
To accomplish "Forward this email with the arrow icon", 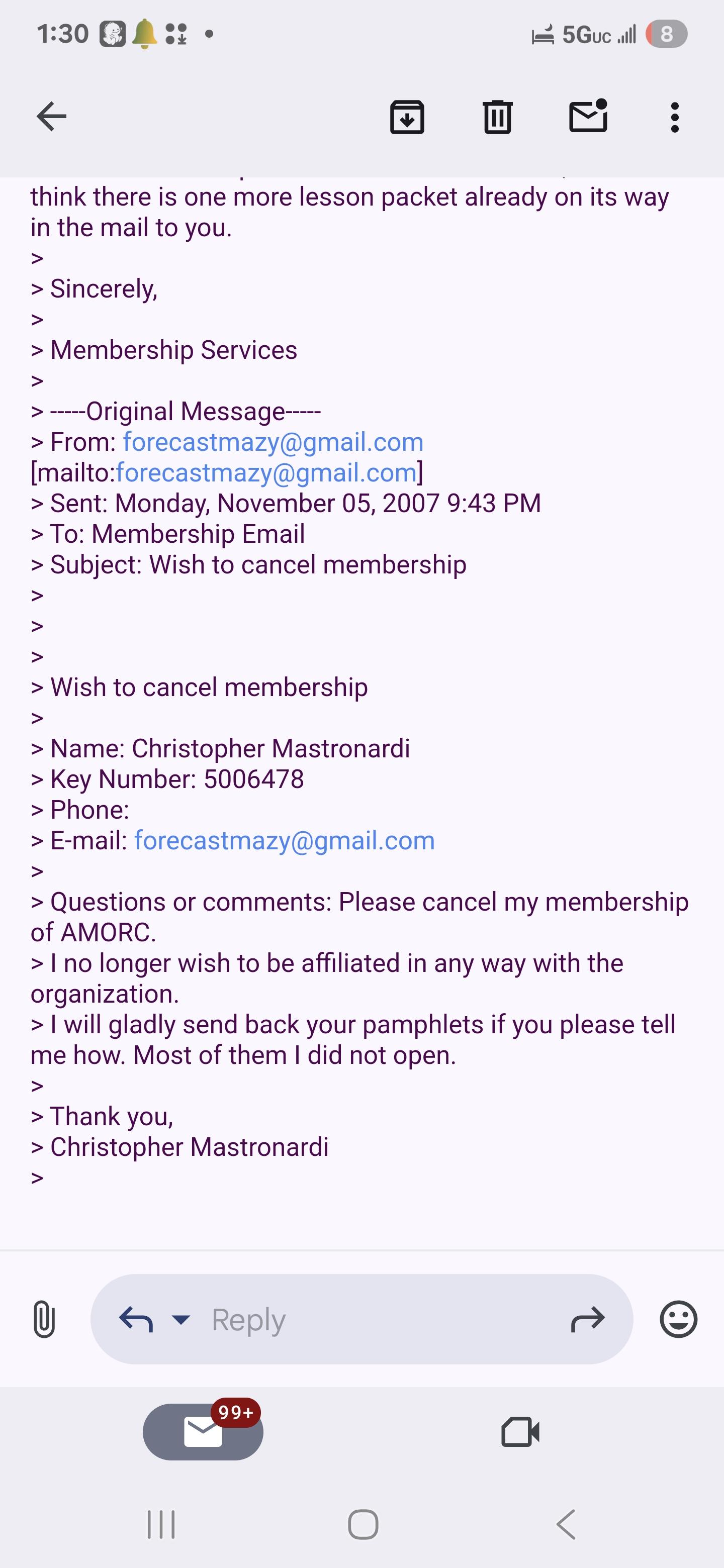I will 588,1319.
